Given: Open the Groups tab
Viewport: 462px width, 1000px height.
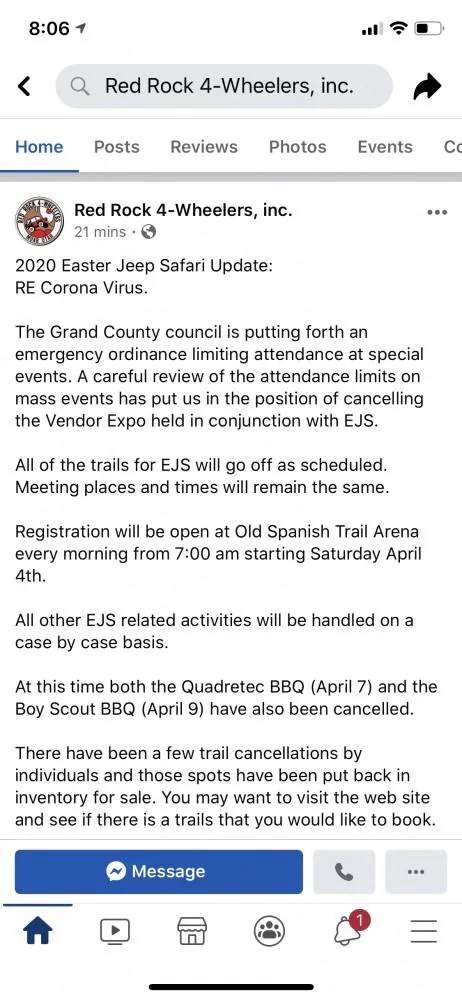Looking at the screenshot, I should click(x=269, y=932).
